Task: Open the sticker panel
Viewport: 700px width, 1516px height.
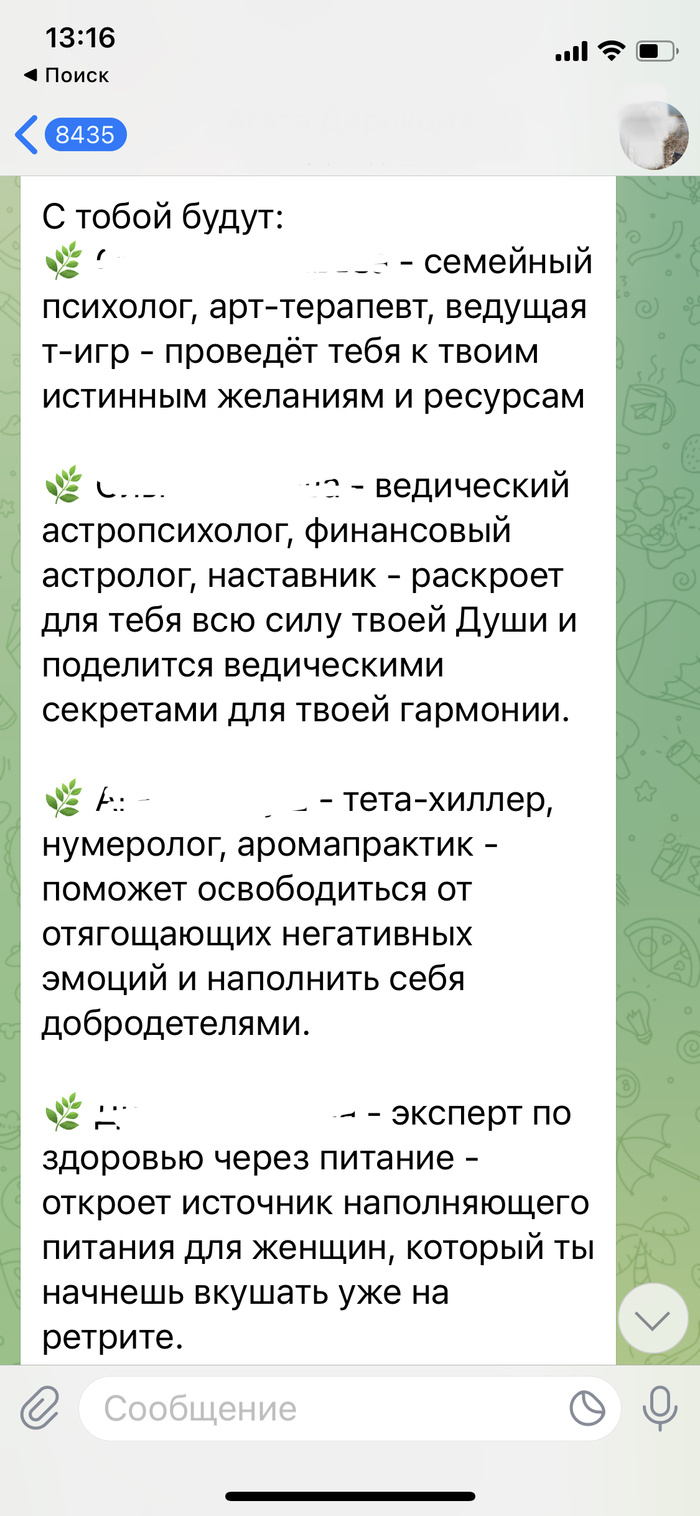Action: (587, 1409)
